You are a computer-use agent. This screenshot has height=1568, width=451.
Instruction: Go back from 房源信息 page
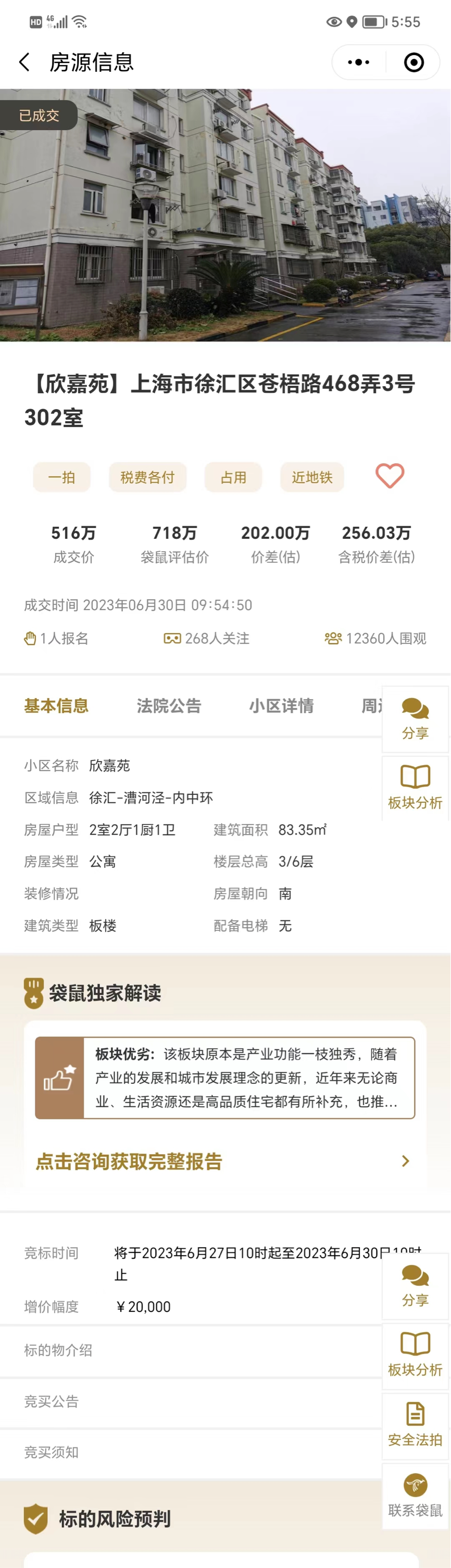[x=24, y=62]
